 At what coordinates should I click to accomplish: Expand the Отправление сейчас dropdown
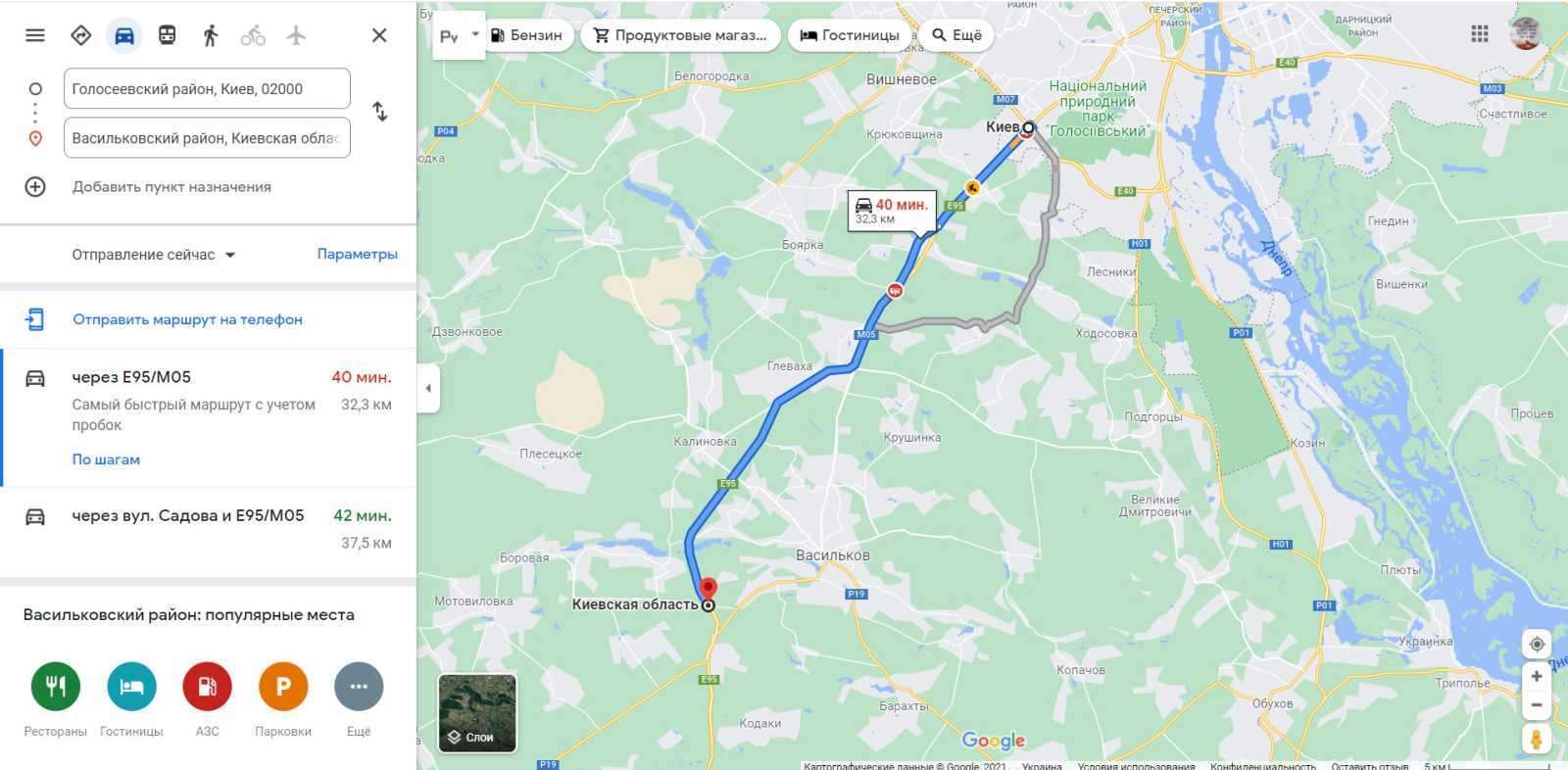(154, 255)
